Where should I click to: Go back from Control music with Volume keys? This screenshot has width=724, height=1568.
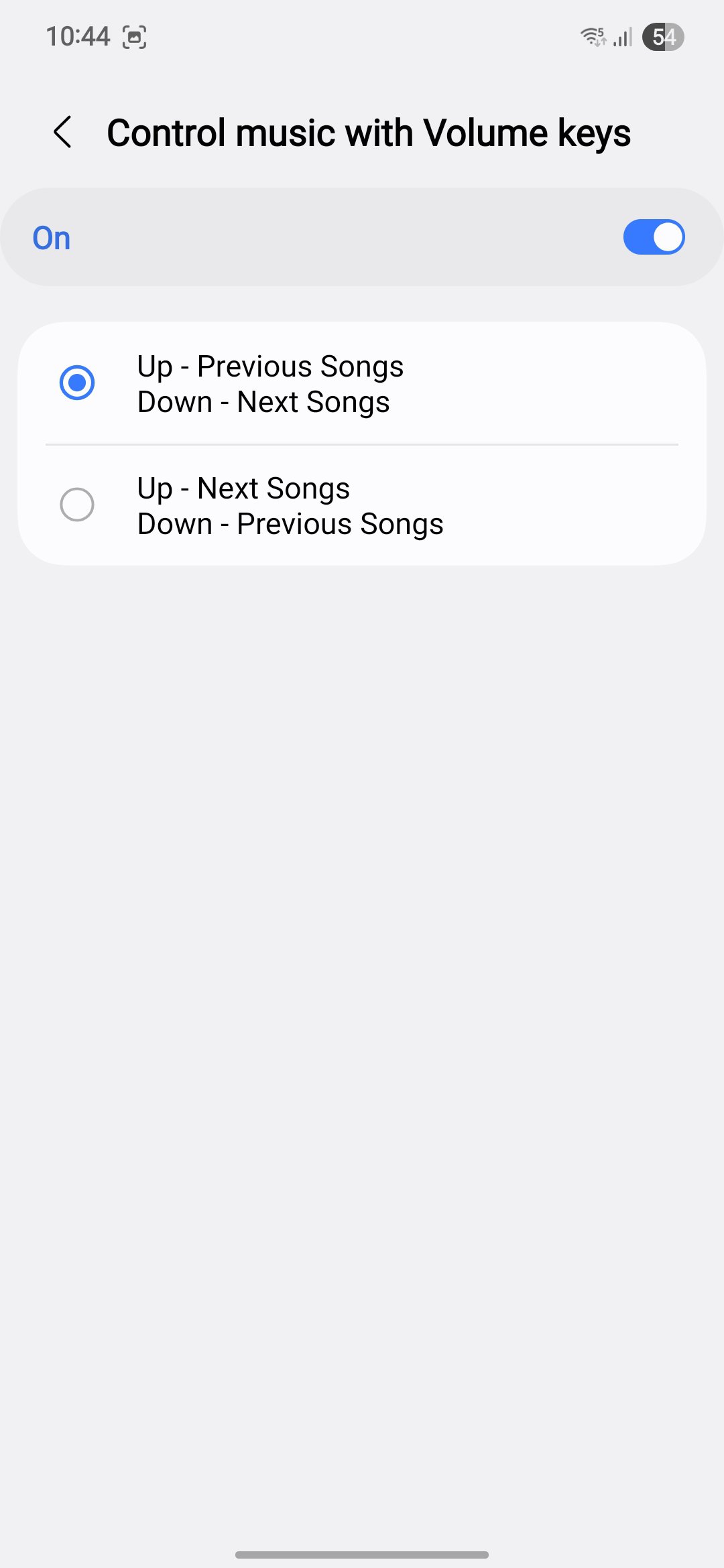(63, 132)
